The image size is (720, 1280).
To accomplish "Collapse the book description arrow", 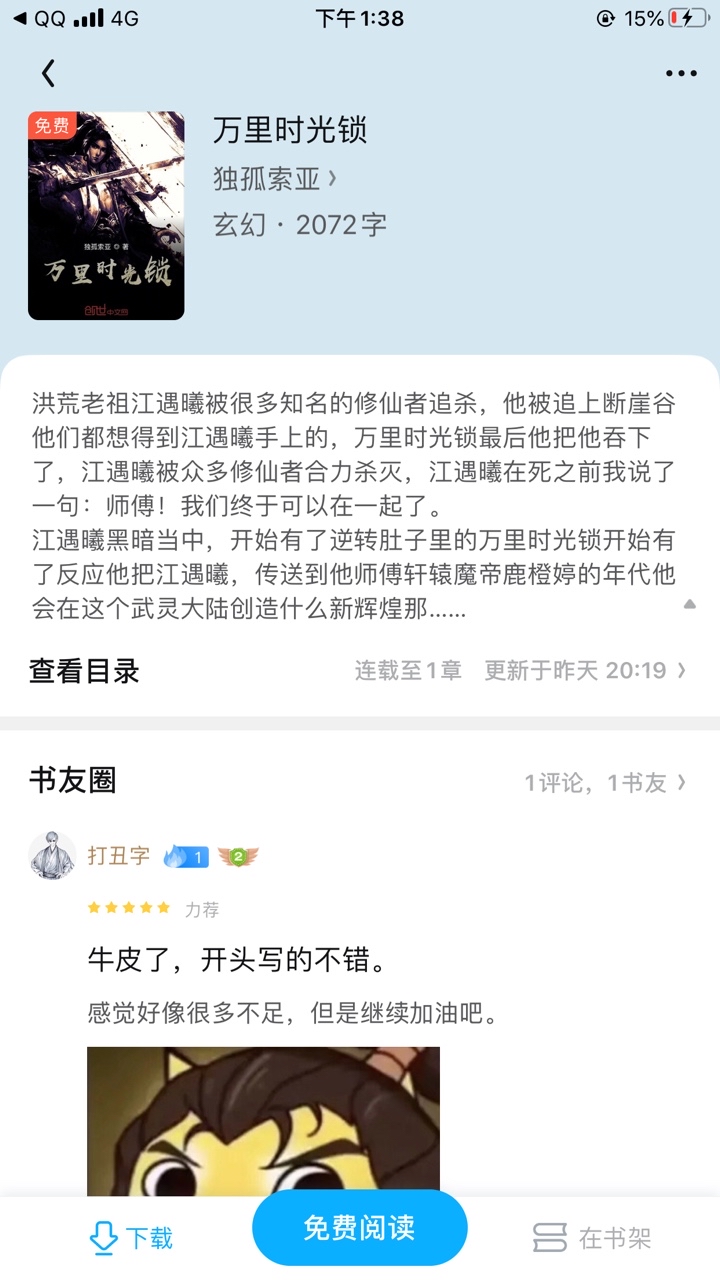I will pyautogui.click(x=689, y=605).
